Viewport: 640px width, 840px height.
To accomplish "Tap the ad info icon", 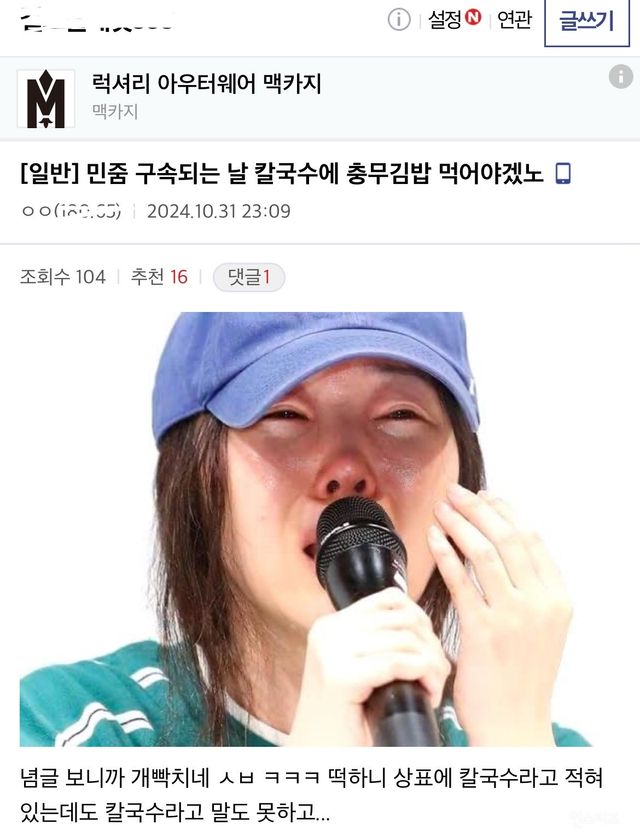I will (x=620, y=78).
